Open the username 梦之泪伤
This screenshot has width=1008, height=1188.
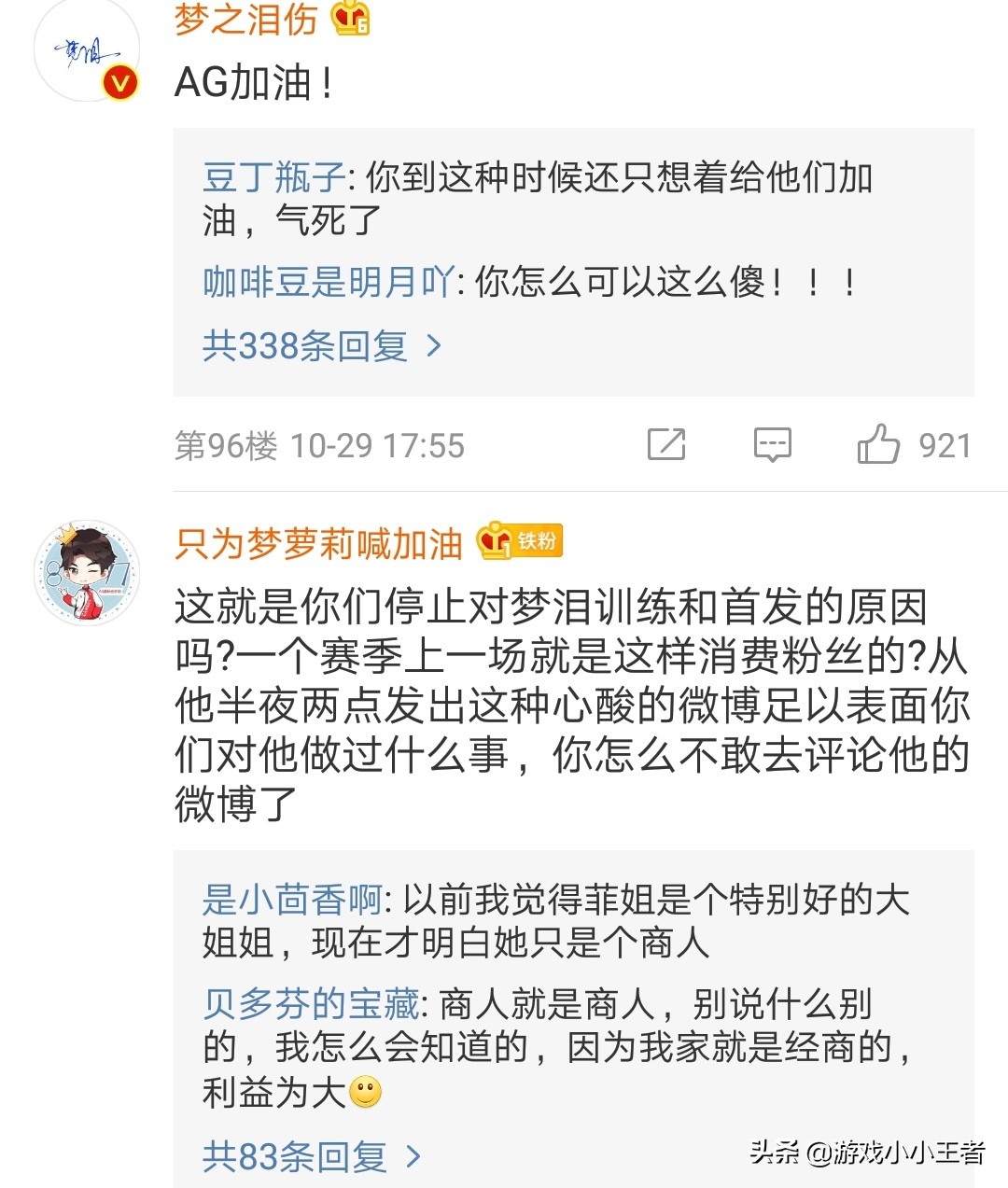tap(246, 19)
